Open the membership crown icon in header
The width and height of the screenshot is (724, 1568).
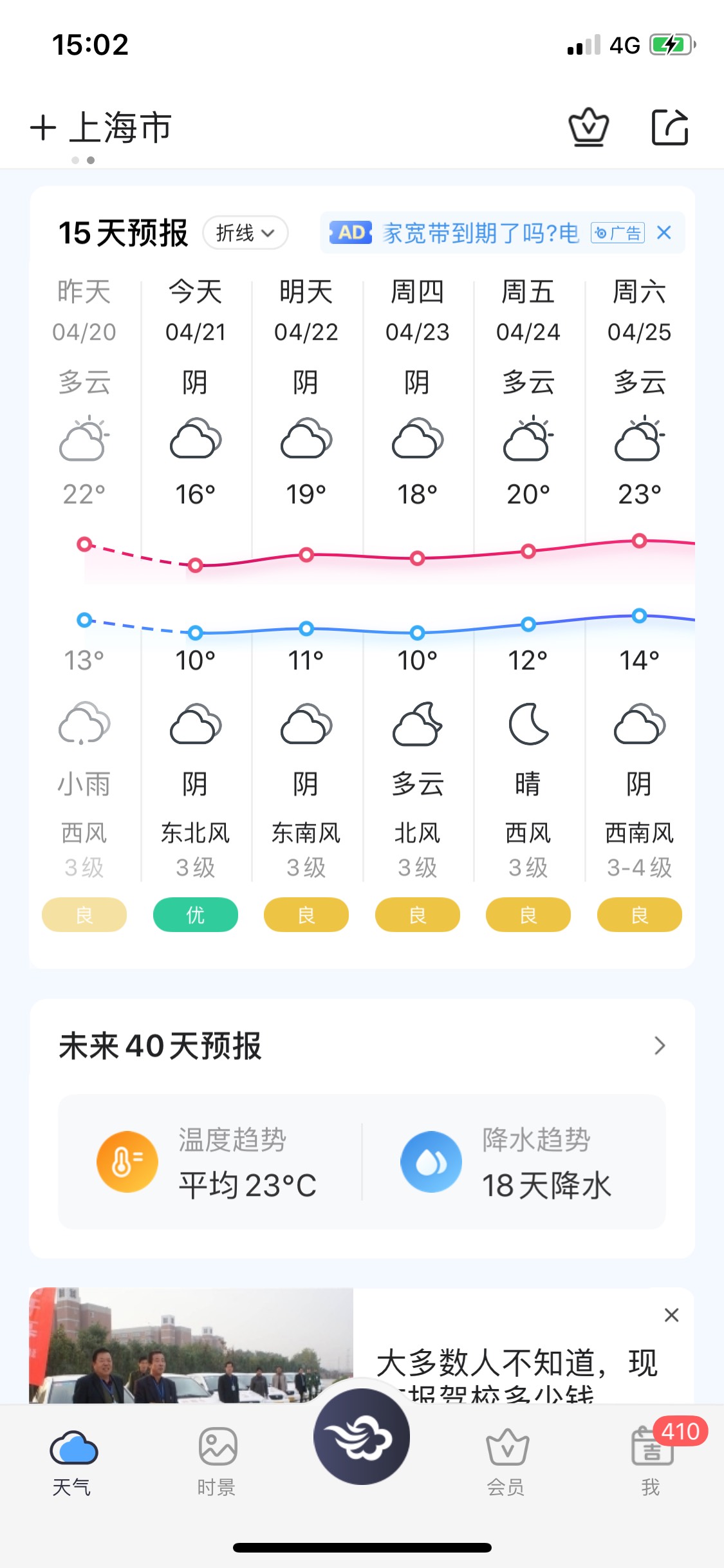pos(588,127)
